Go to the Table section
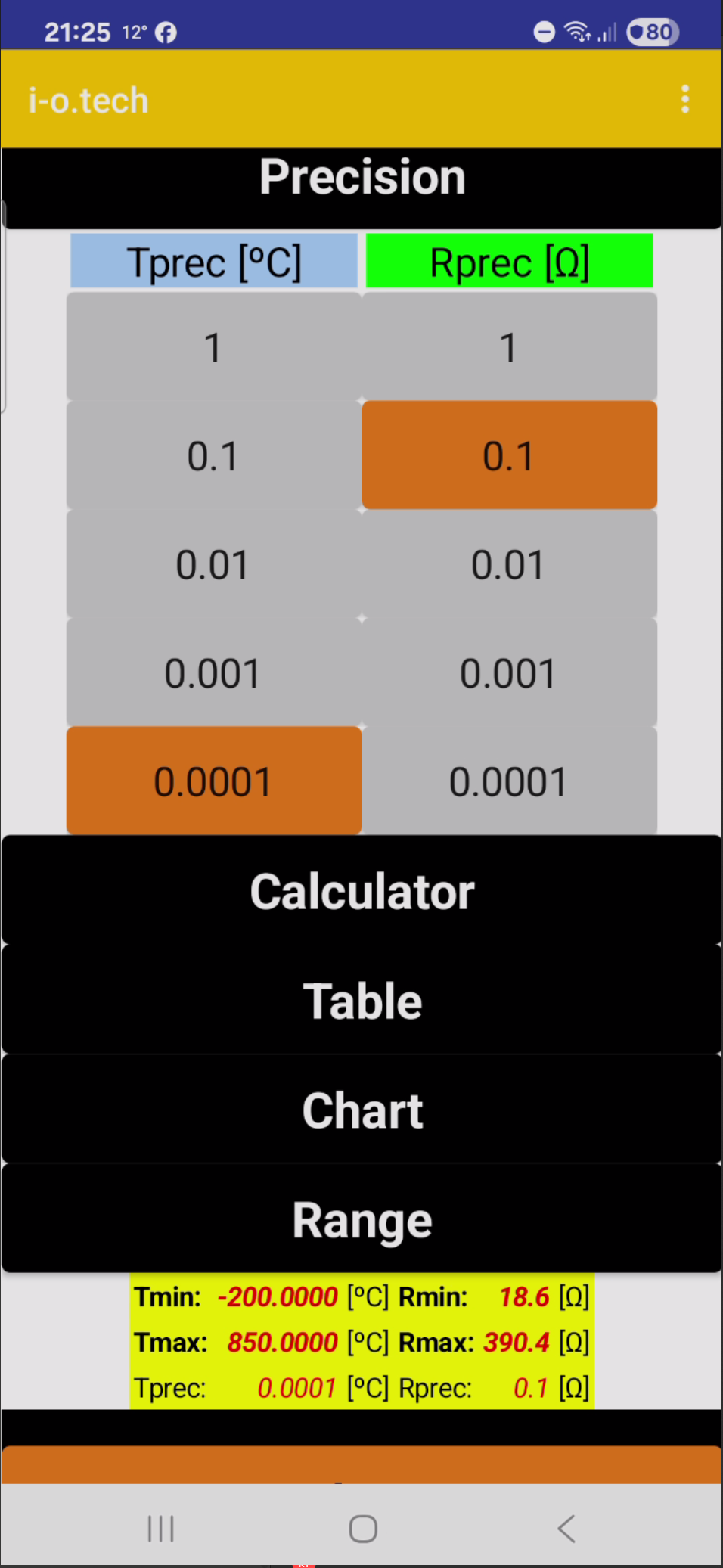 pyautogui.click(x=361, y=1001)
